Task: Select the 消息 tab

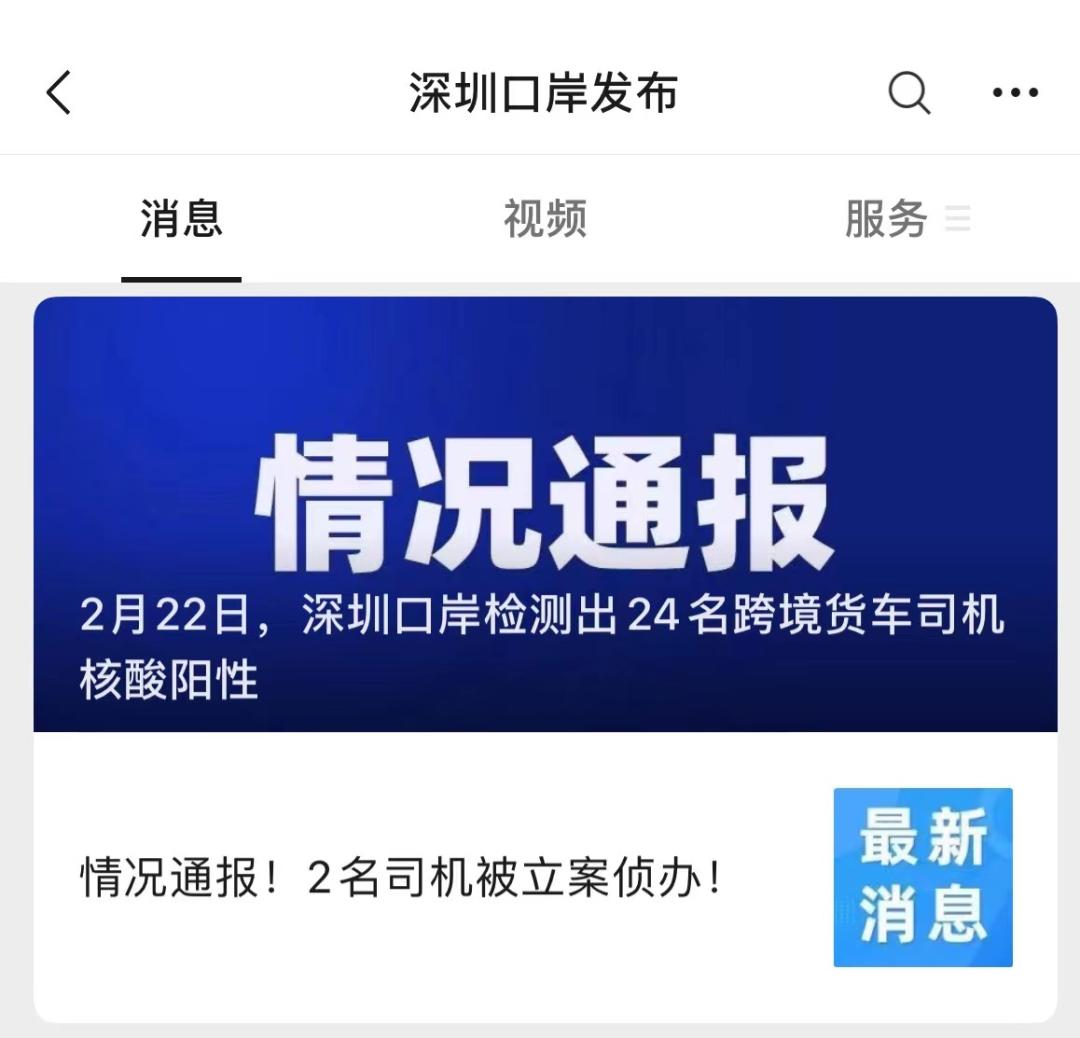Action: click(181, 219)
